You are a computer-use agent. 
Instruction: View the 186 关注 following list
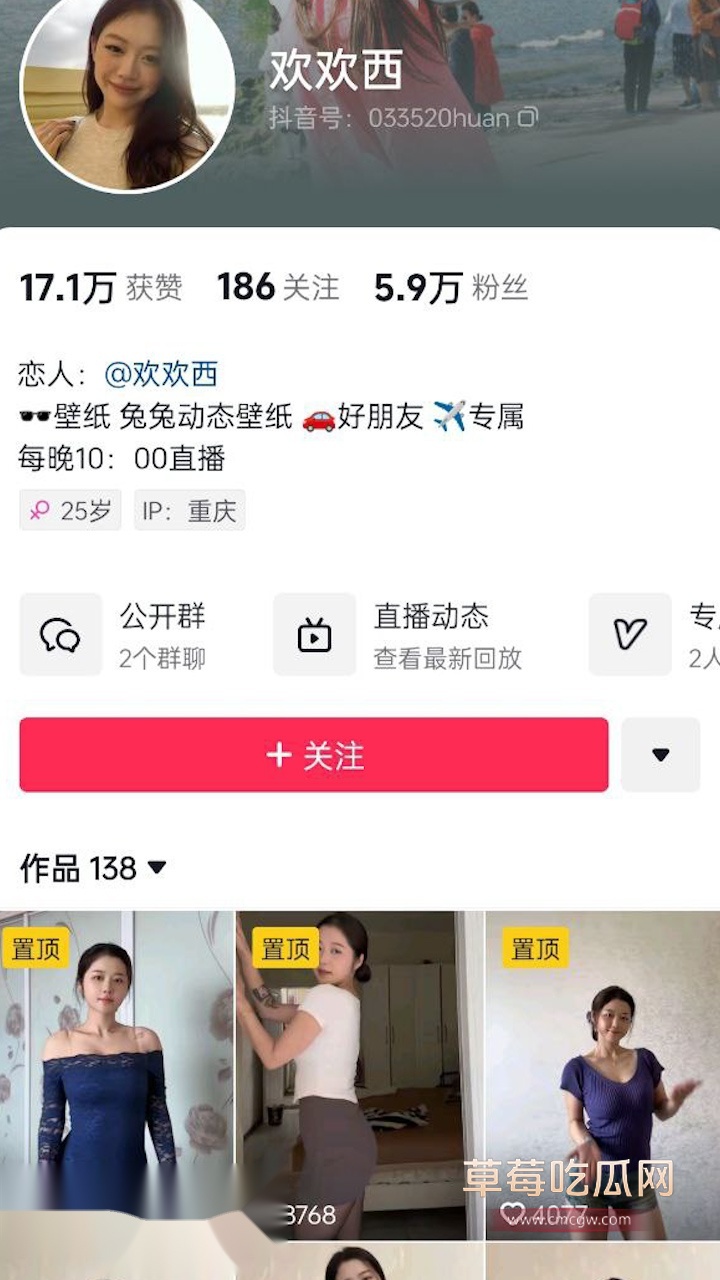(x=278, y=288)
